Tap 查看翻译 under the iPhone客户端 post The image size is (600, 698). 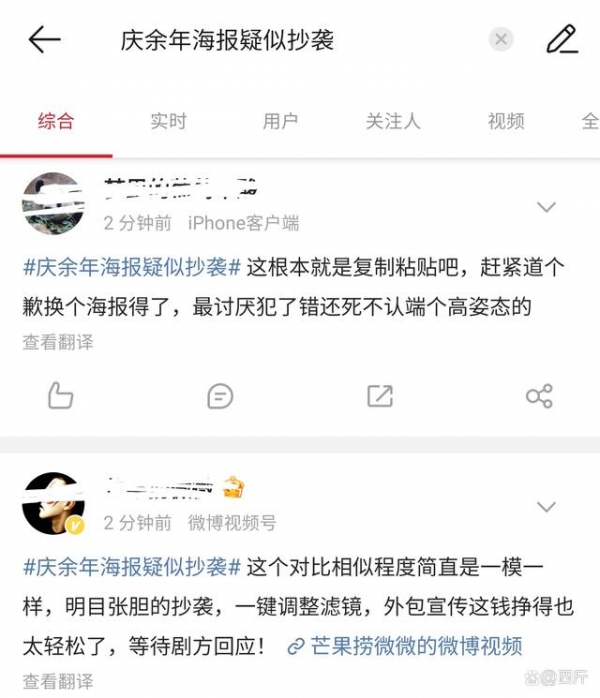point(58,342)
